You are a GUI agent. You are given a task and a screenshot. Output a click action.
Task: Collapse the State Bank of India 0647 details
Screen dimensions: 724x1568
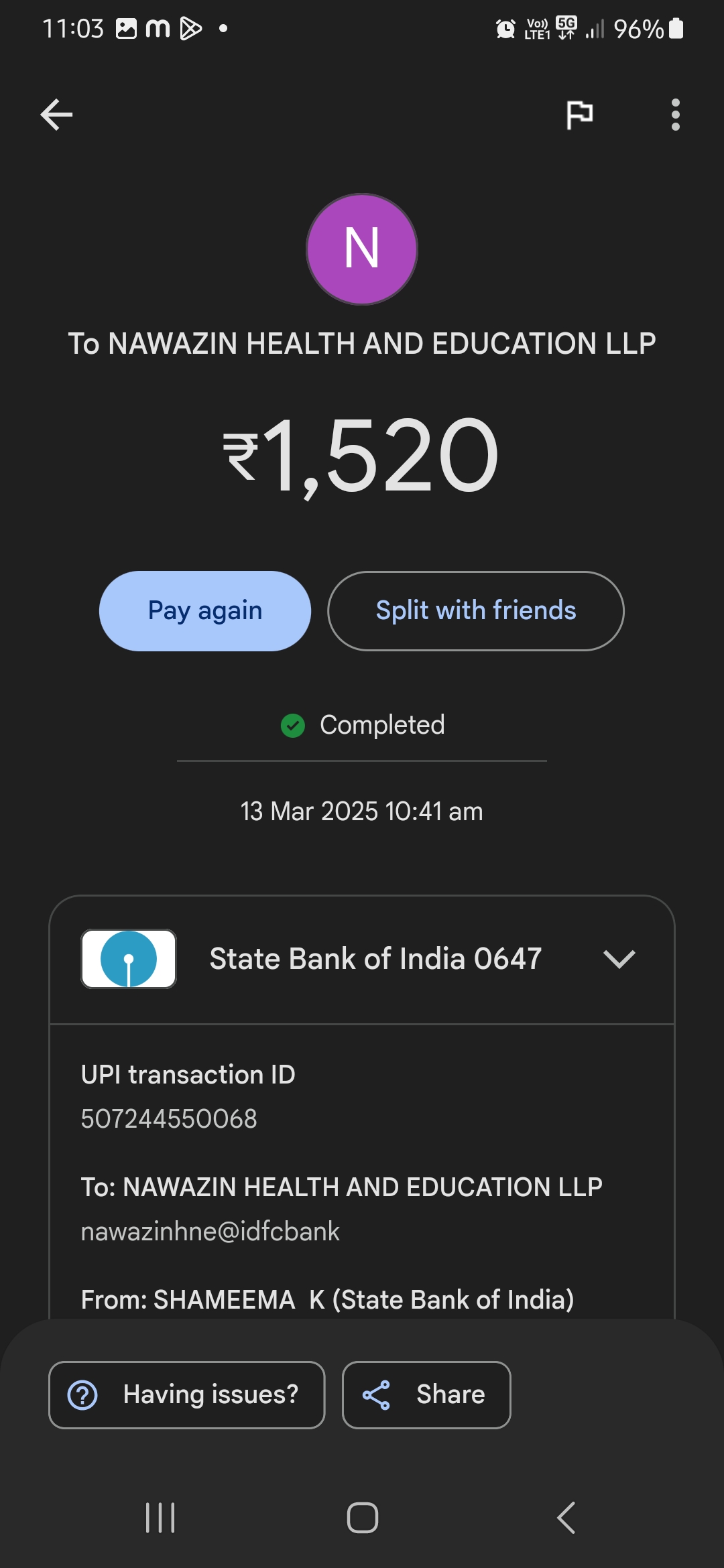tap(619, 959)
